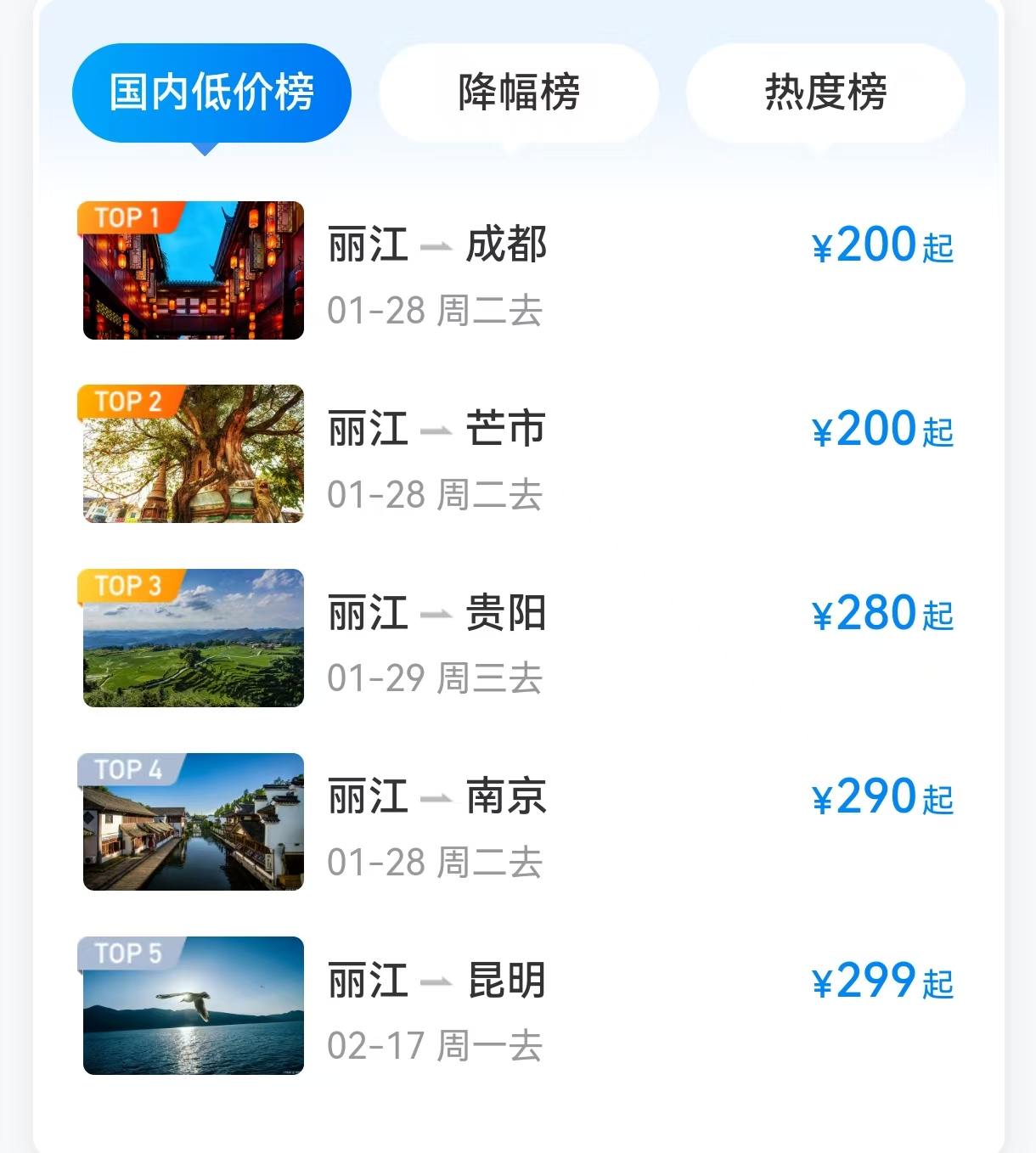1036x1153 pixels.
Task: Click the rice field thumbnail for 贵阳
Action: 192,638
